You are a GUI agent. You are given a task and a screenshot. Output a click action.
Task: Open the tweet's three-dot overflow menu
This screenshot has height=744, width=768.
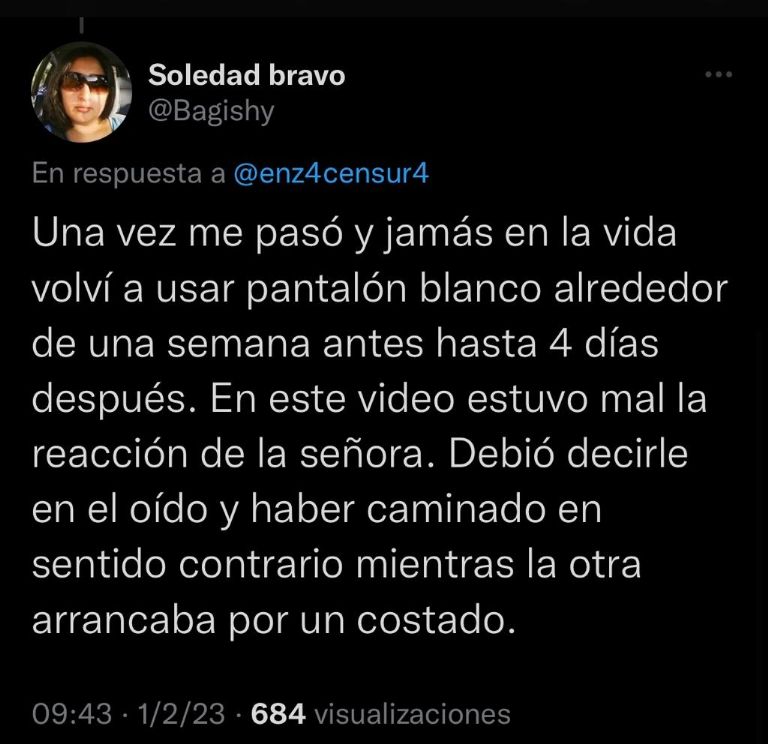[x=719, y=75]
